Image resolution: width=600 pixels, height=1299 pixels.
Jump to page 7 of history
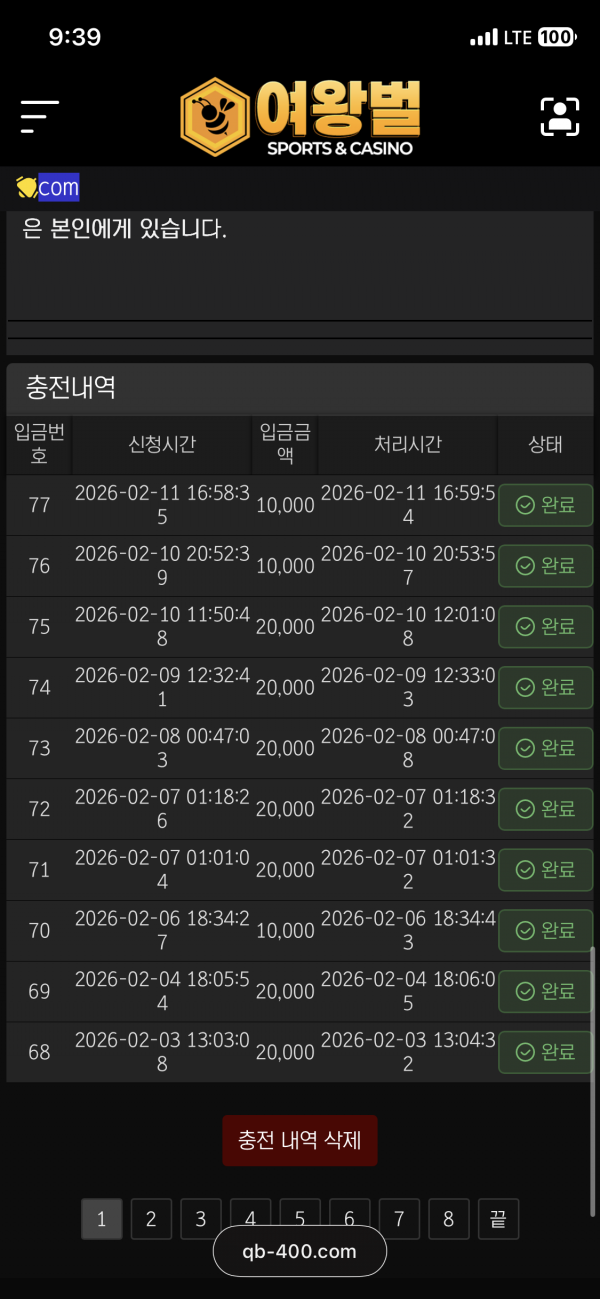tap(399, 1219)
